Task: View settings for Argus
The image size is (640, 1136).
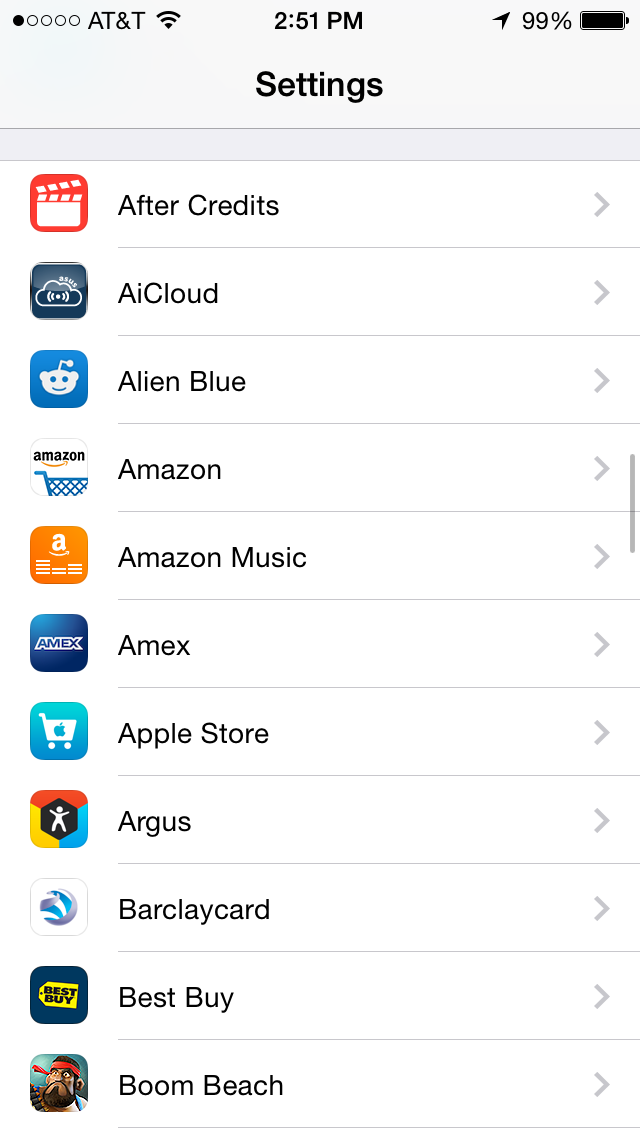Action: [320, 820]
